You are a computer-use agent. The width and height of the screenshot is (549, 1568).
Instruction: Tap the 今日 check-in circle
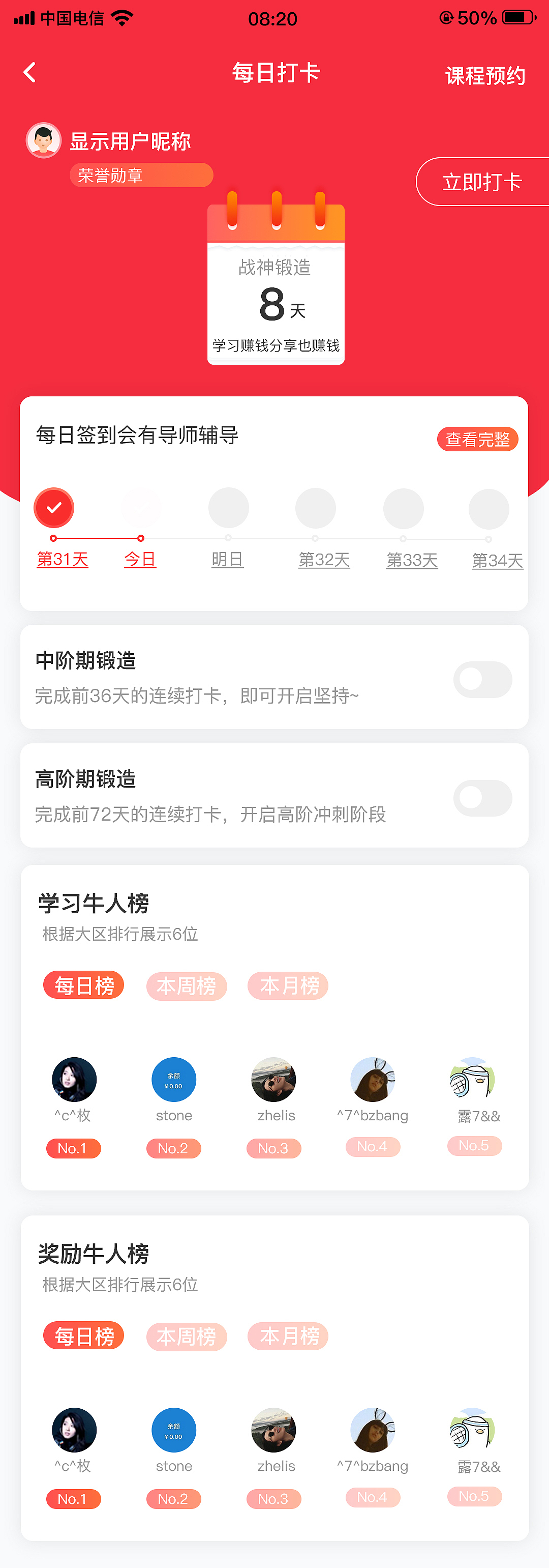140,507
